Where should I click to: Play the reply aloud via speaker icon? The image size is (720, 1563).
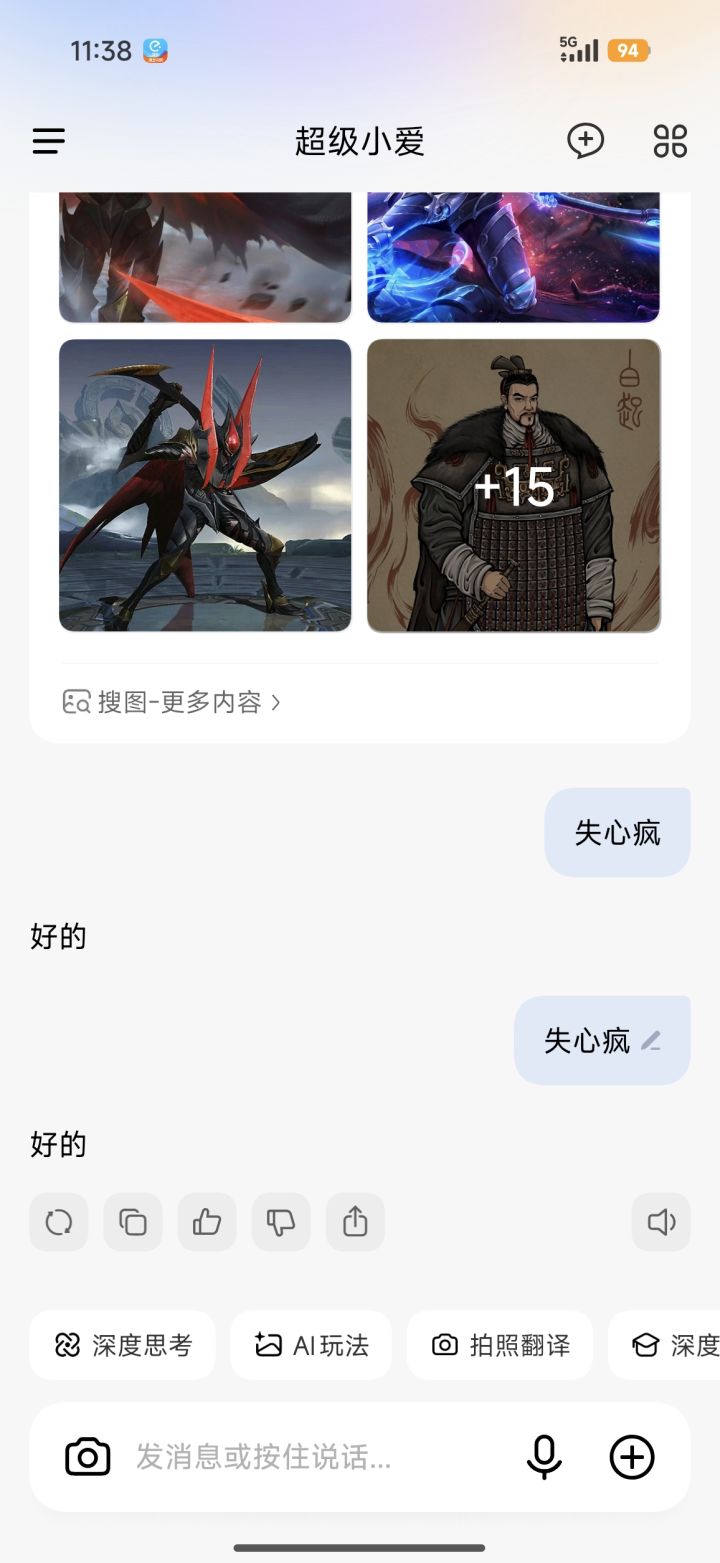click(x=661, y=1221)
